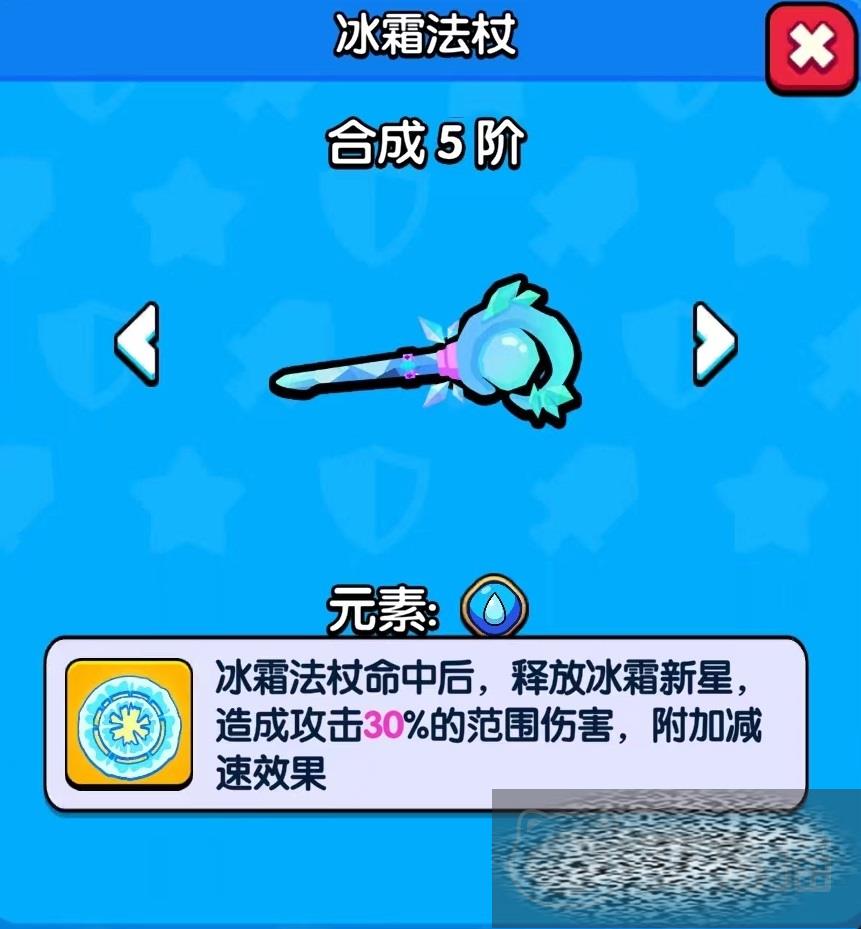Close the 冰霜法杖 dialog
Viewport: 861px width, 929px height.
(x=811, y=48)
